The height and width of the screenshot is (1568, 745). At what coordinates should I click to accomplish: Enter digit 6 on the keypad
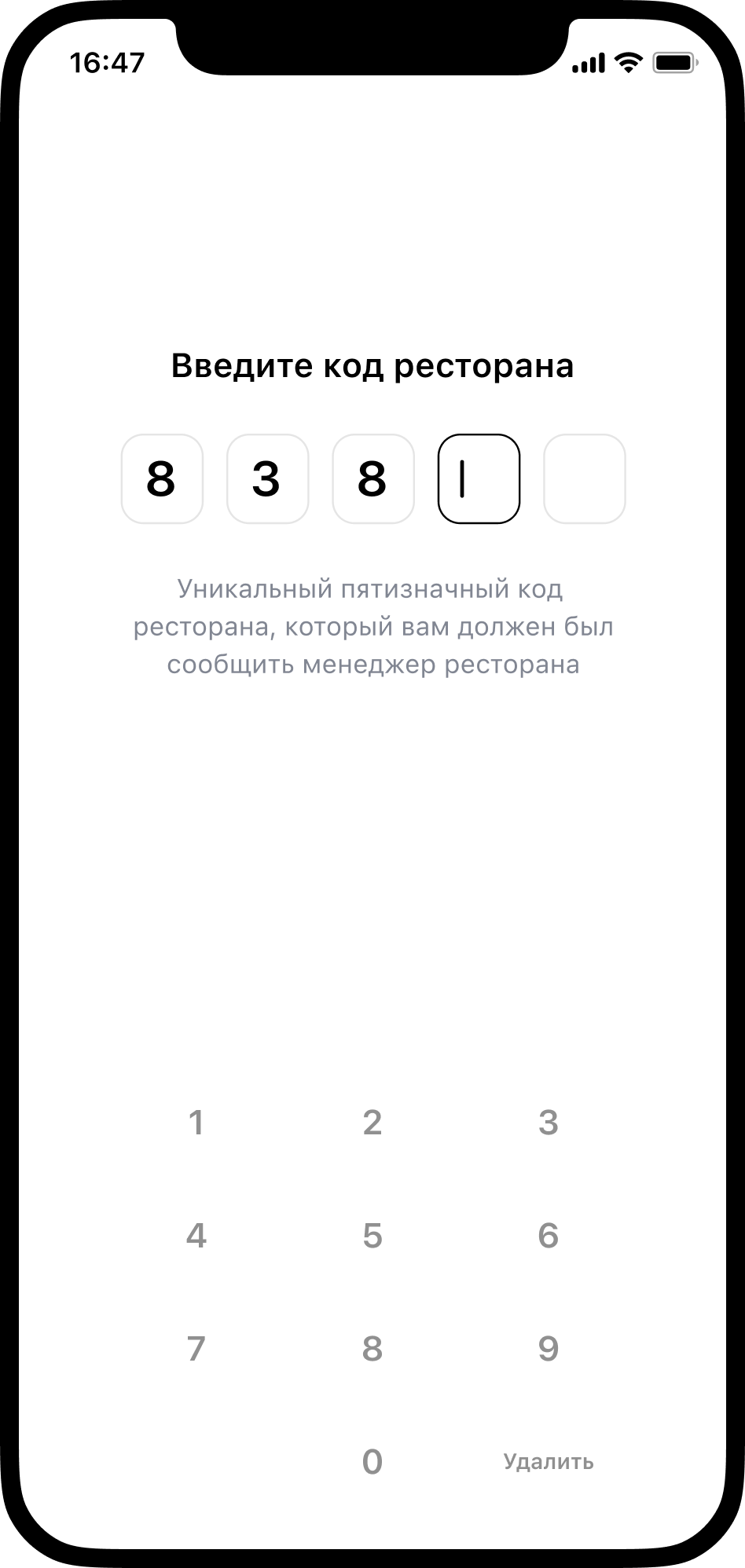pos(549,1236)
